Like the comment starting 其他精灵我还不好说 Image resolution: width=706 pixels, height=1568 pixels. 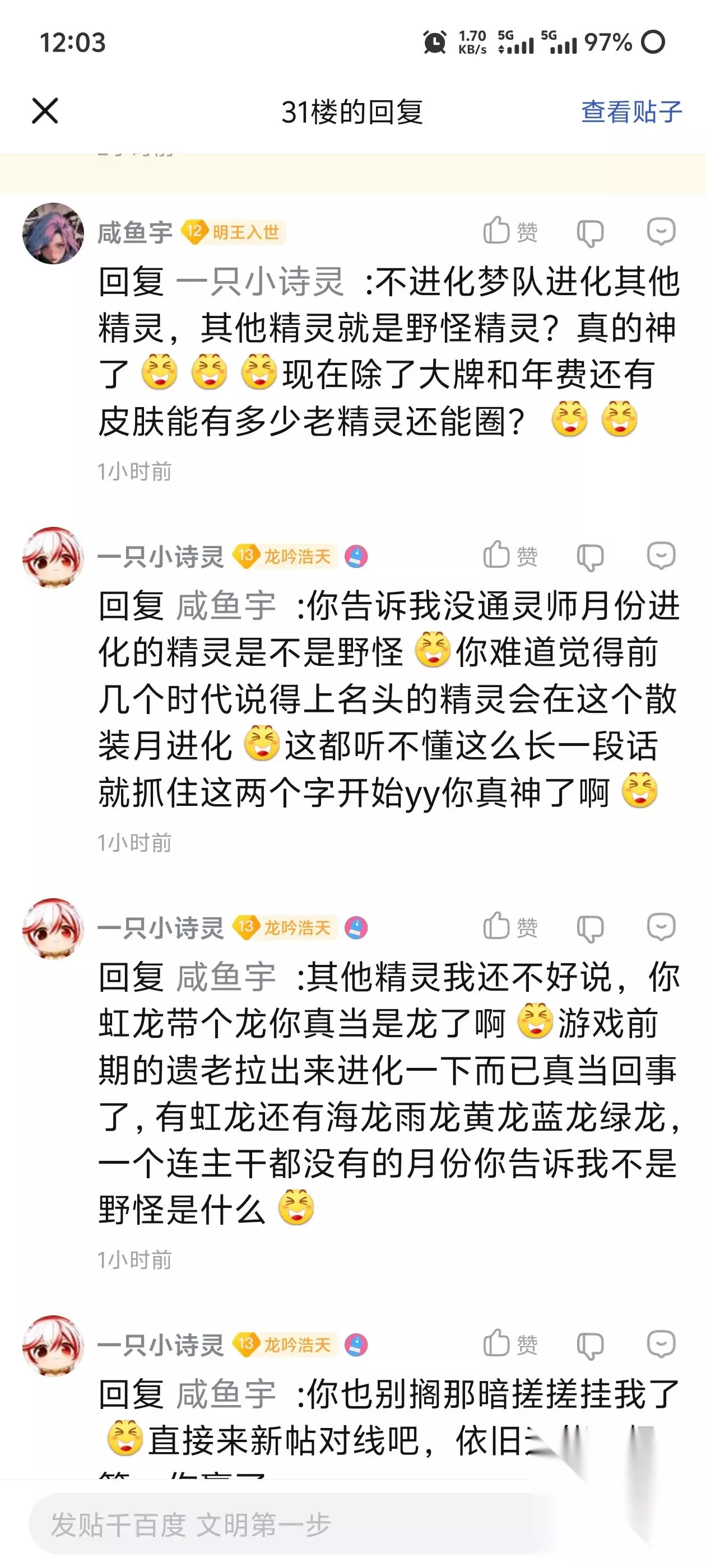(x=510, y=927)
